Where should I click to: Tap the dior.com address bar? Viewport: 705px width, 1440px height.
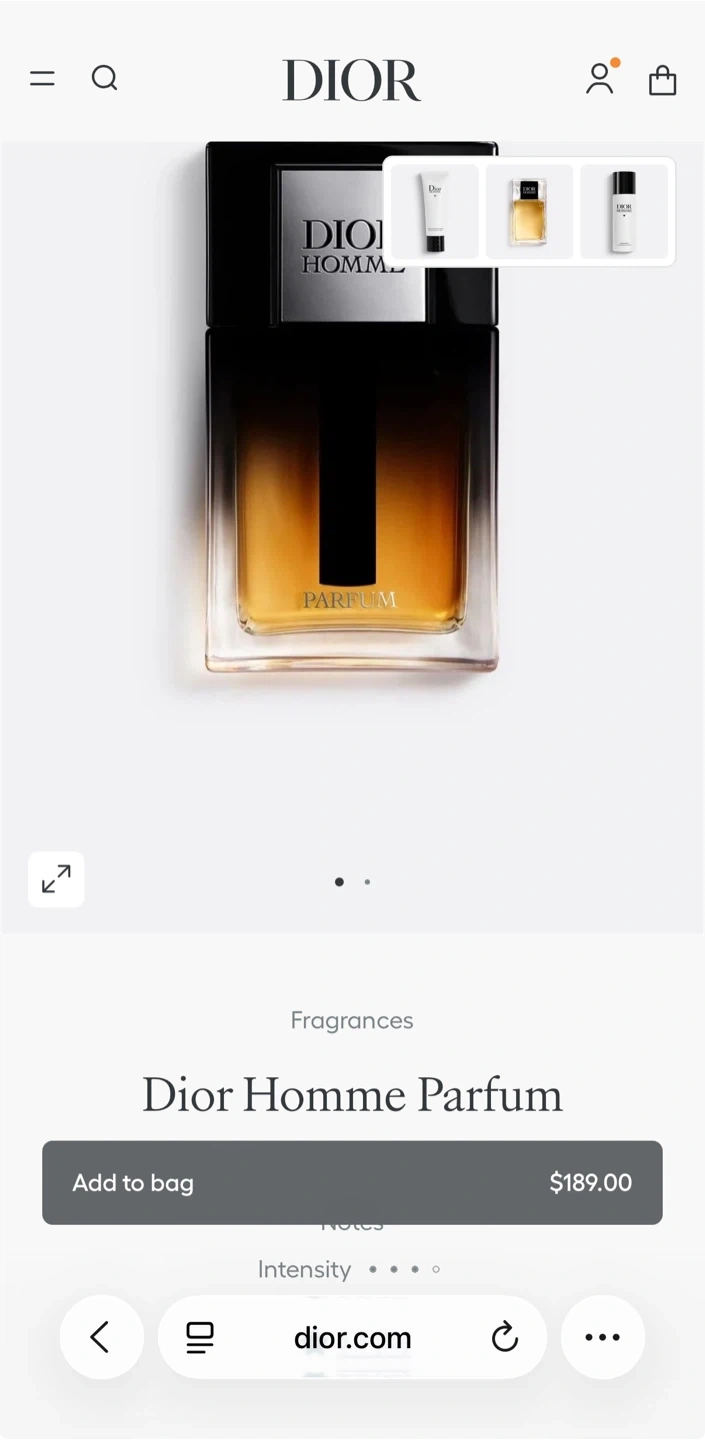click(352, 1337)
